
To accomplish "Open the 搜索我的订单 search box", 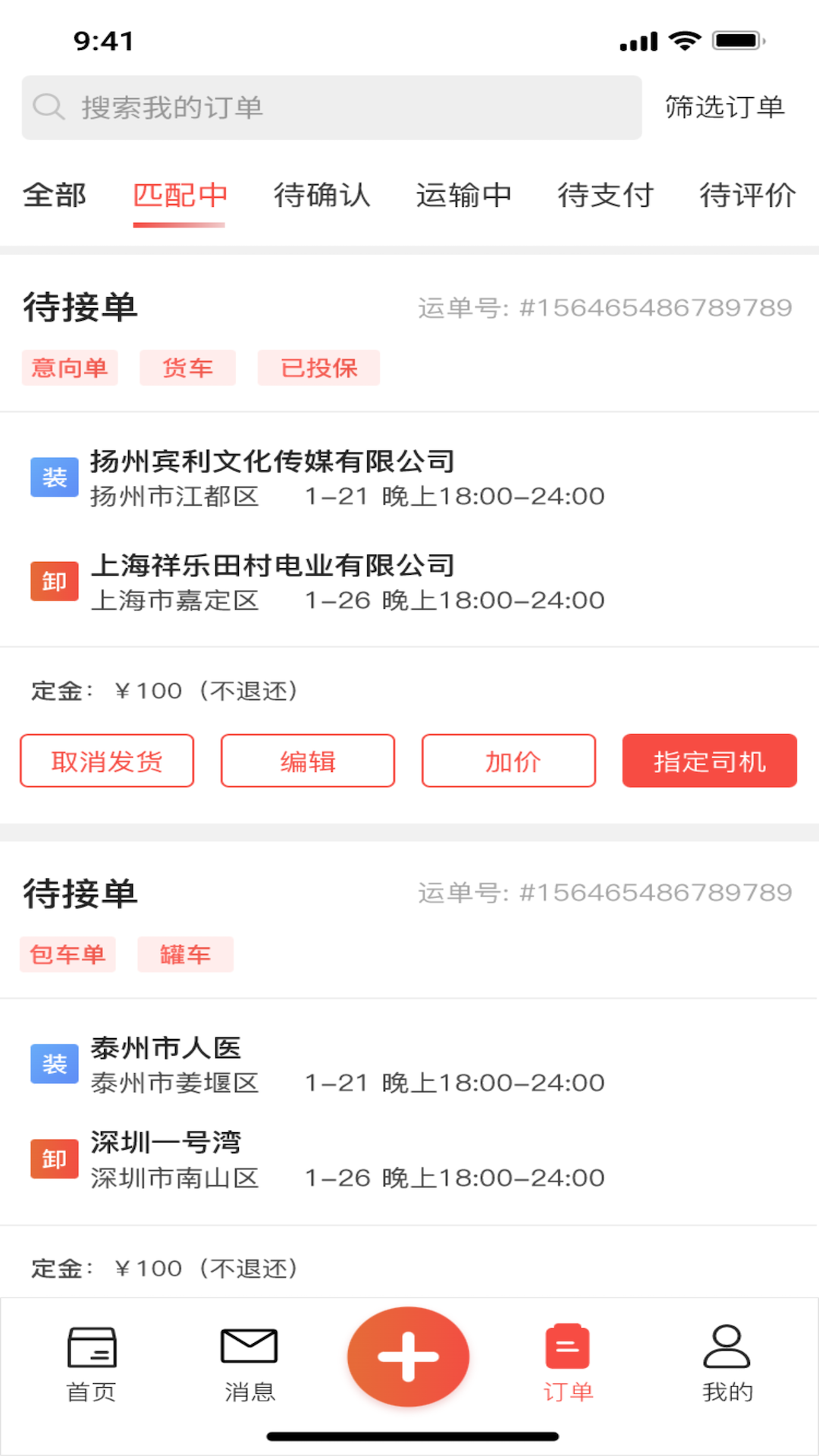I will coord(331,108).
